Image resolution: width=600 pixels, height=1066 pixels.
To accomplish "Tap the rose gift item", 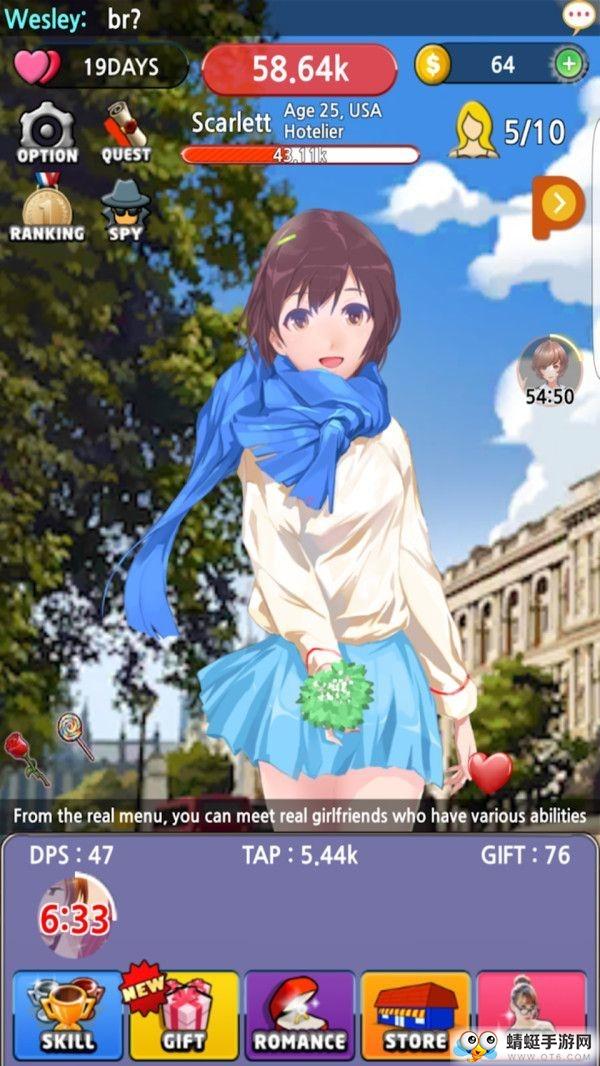I will [26, 757].
